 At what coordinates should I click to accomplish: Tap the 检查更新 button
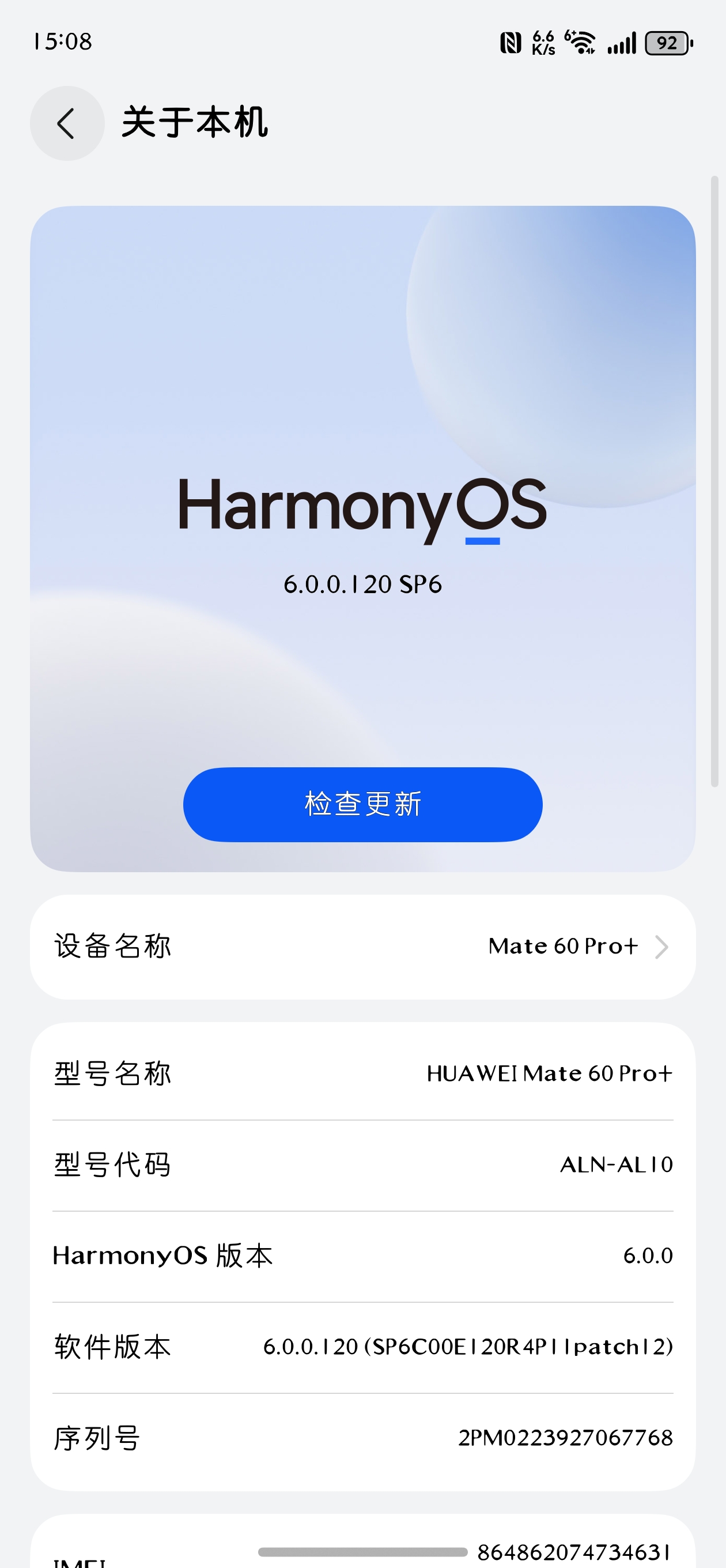[x=362, y=805]
